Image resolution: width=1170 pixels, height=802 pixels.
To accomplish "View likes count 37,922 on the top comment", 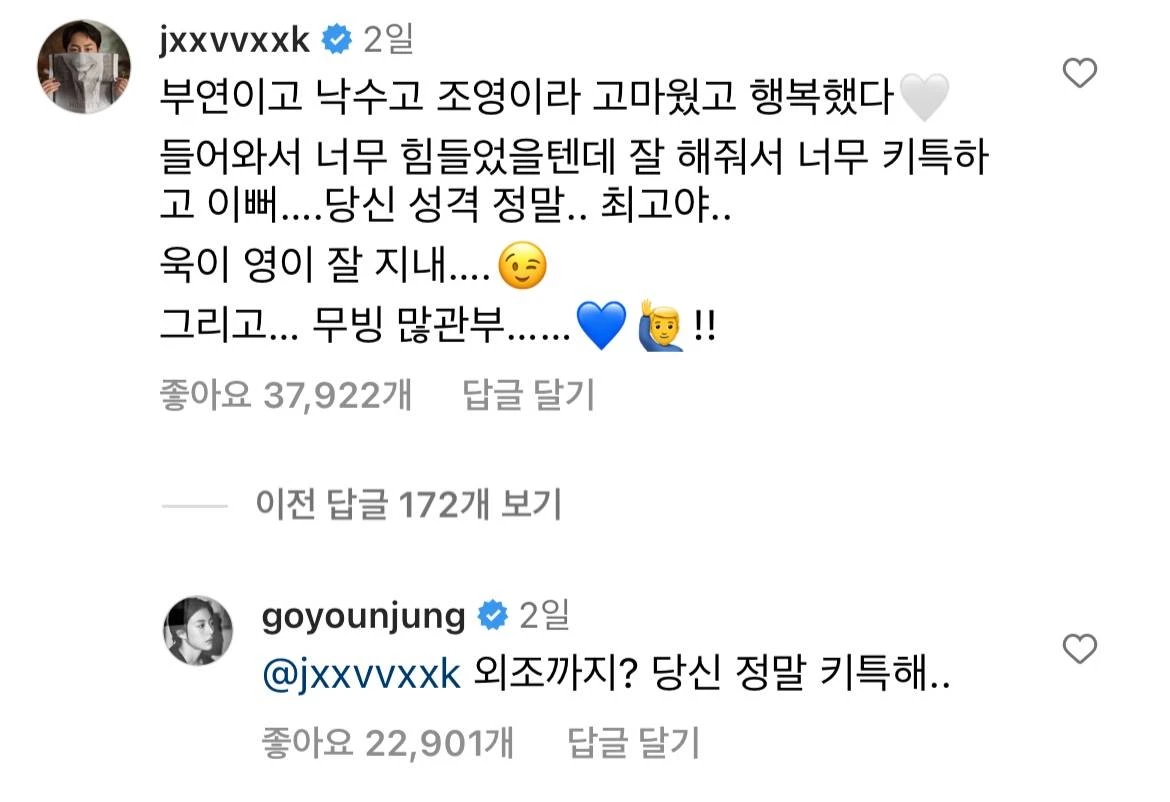I will 285,395.
